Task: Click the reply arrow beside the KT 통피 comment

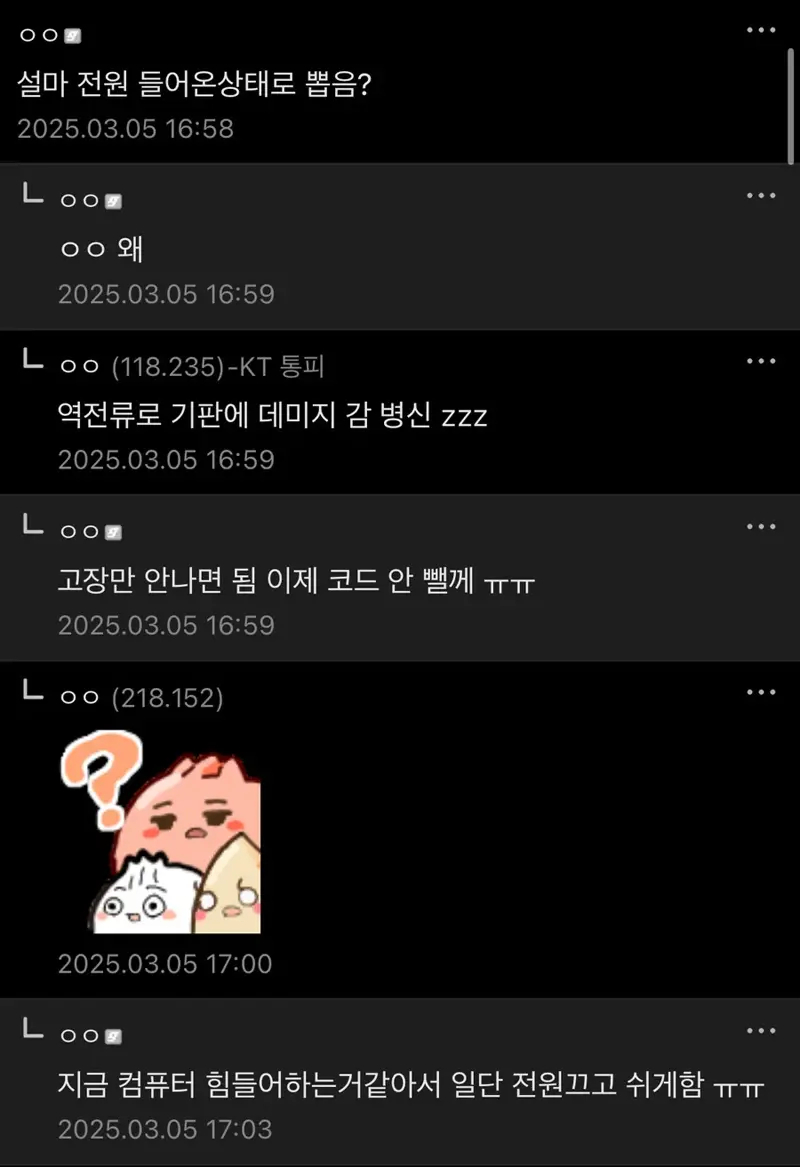Action: click(31, 361)
